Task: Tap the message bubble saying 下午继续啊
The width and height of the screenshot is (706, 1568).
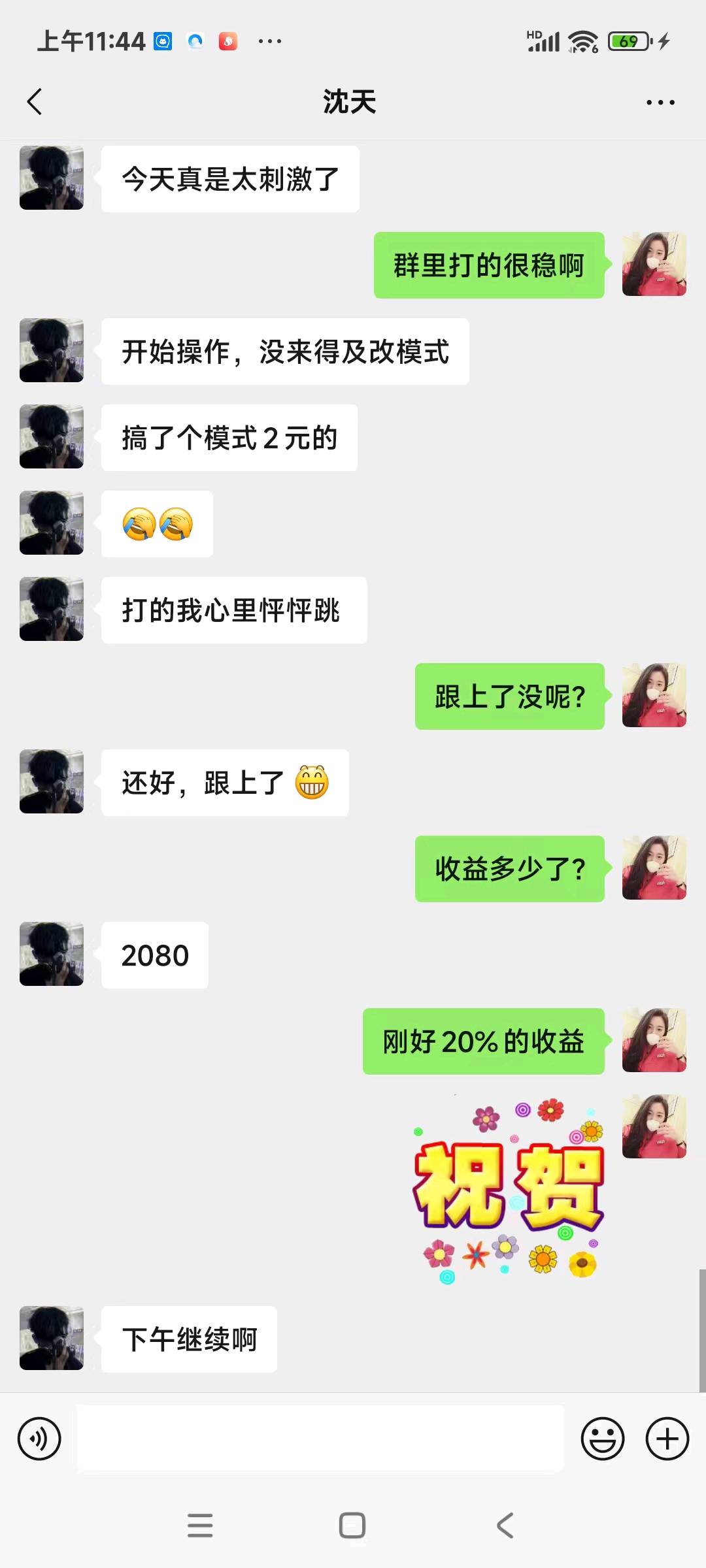Action: point(188,1337)
